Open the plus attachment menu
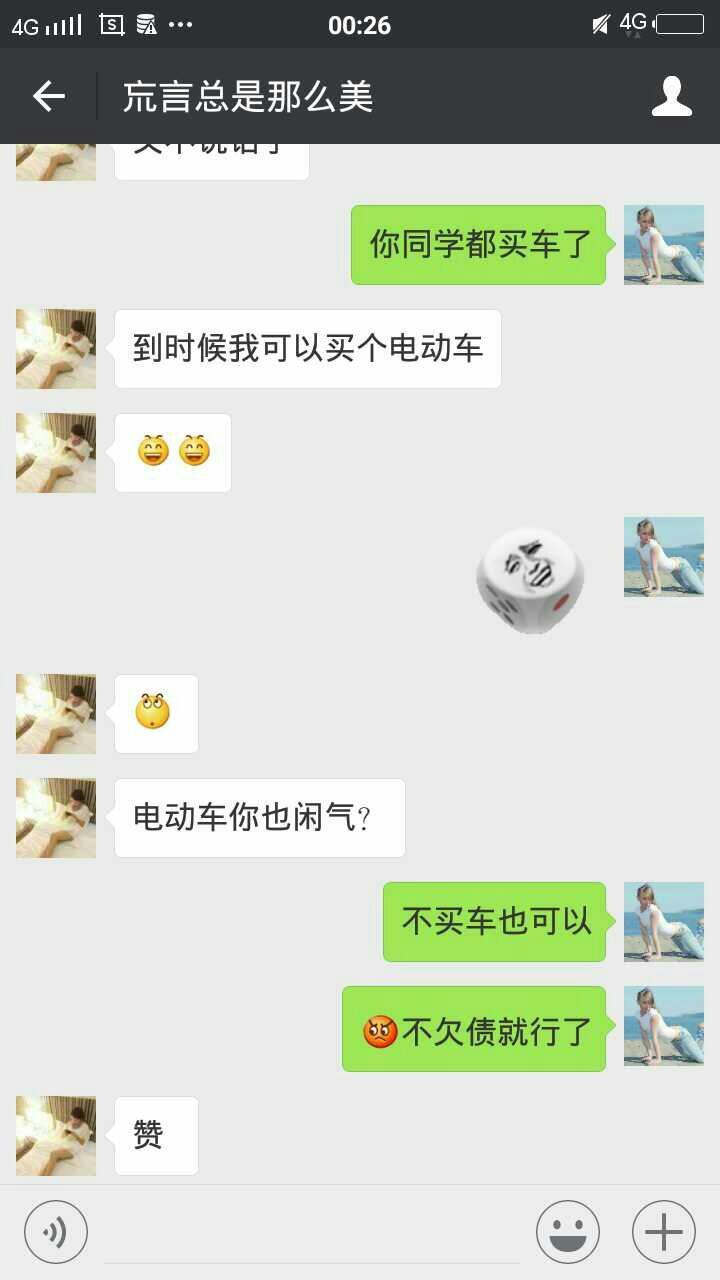720x1280 pixels. 663,1232
